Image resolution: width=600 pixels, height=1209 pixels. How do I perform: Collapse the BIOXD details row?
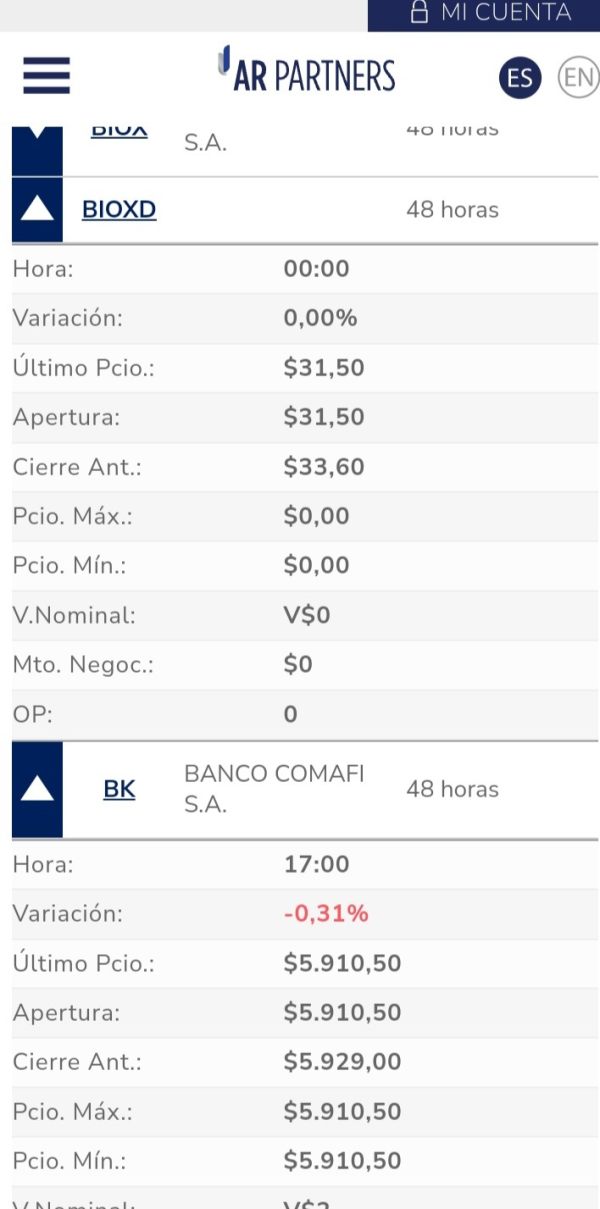37,209
